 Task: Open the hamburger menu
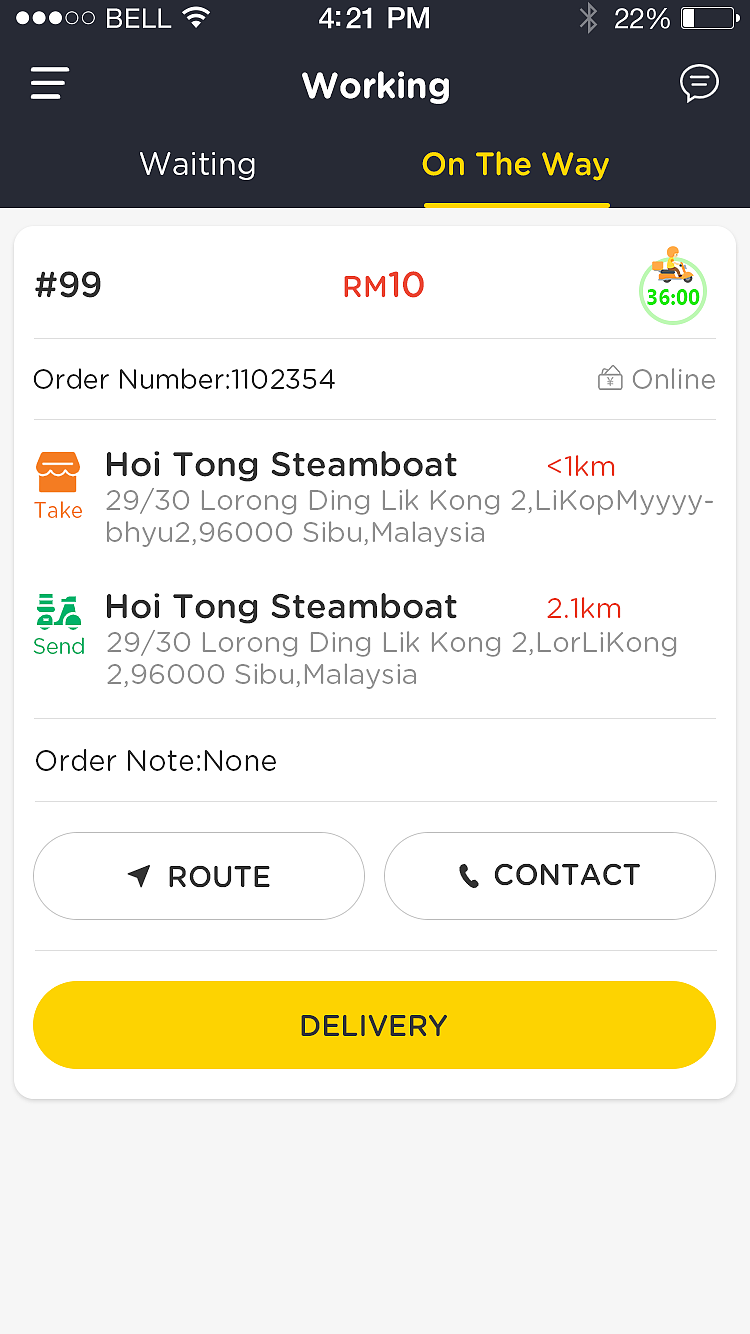(50, 84)
